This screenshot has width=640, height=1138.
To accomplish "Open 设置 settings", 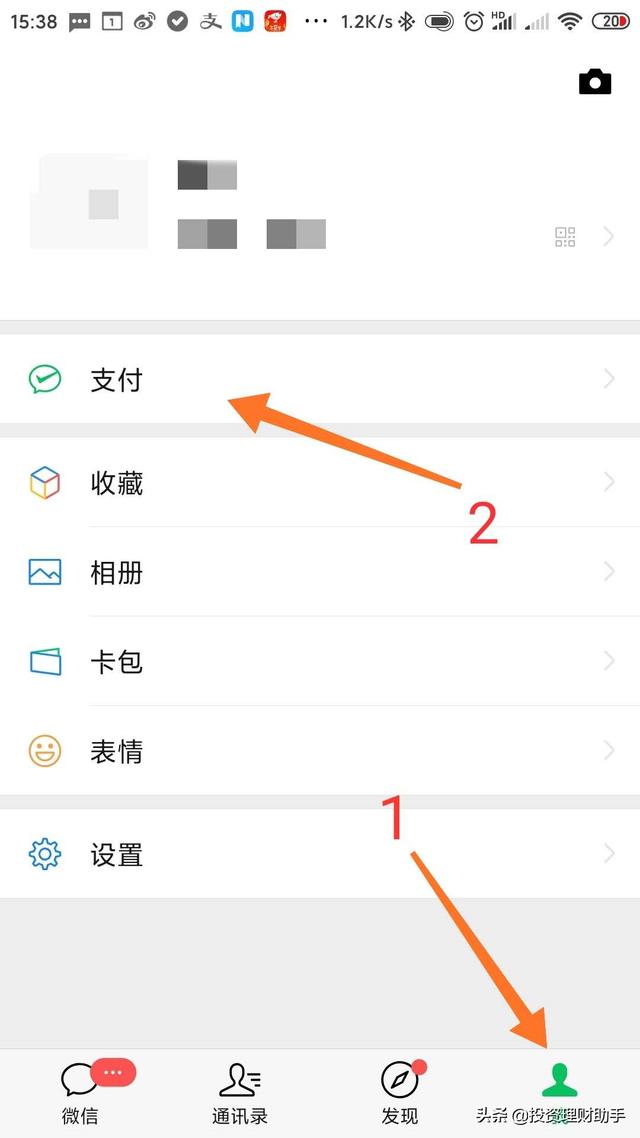I will pos(320,854).
